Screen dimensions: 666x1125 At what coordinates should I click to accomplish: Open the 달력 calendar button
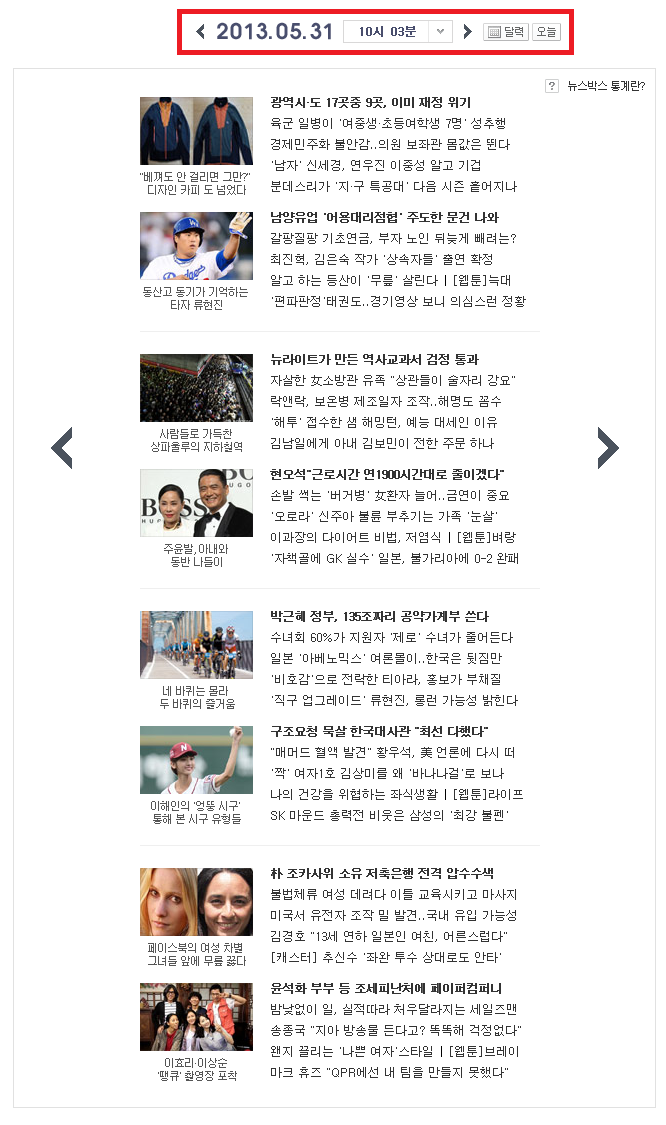click(506, 32)
